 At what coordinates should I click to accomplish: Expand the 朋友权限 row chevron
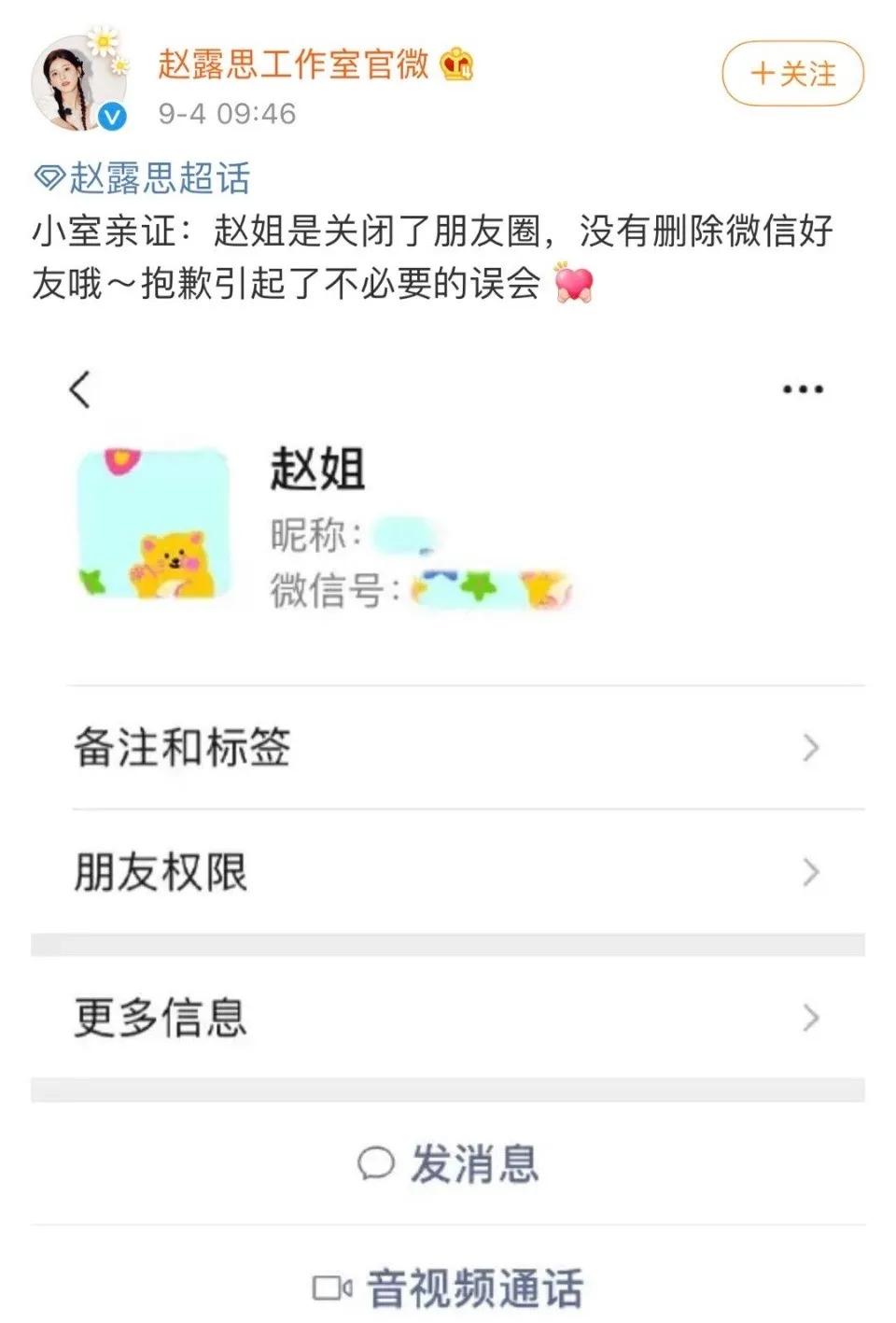point(808,874)
